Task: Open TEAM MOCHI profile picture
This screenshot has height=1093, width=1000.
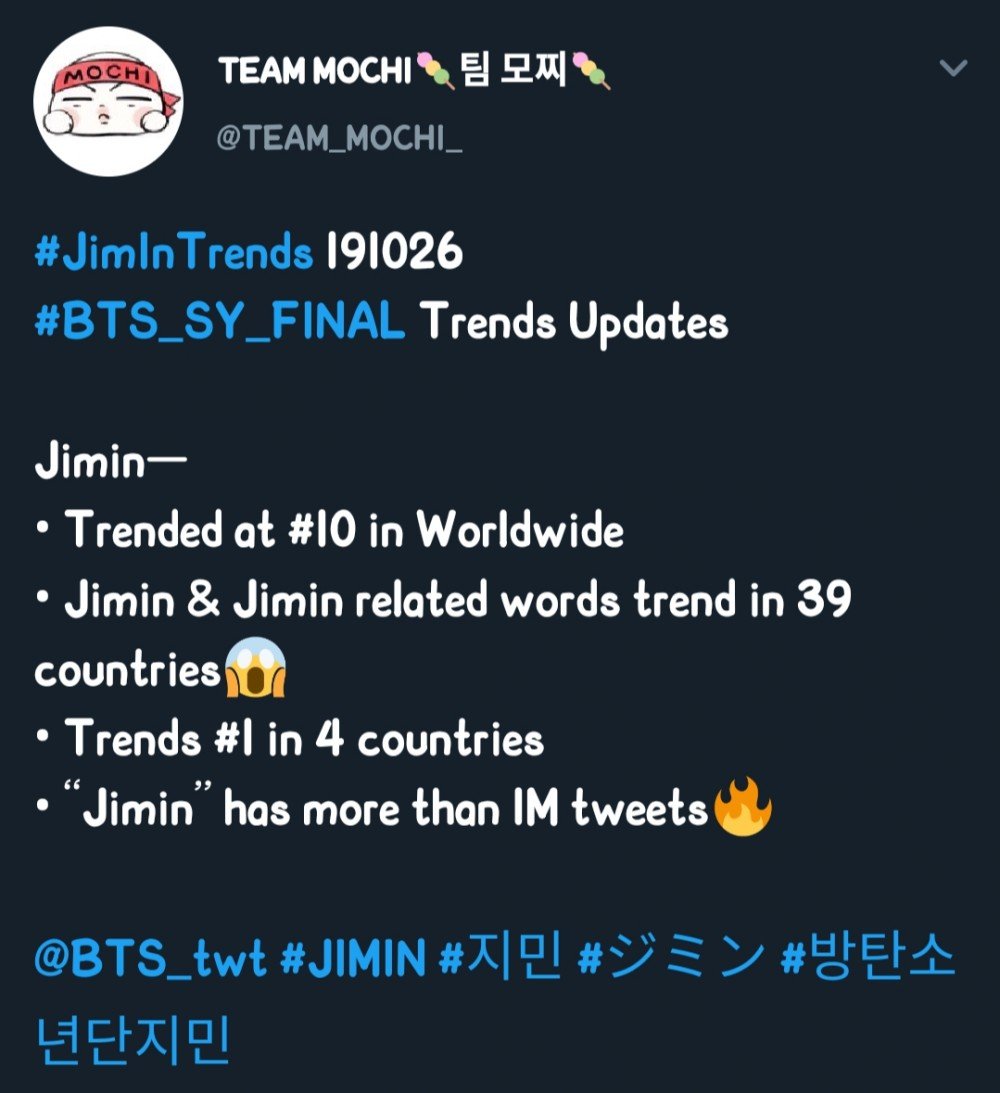Action: 108,101
